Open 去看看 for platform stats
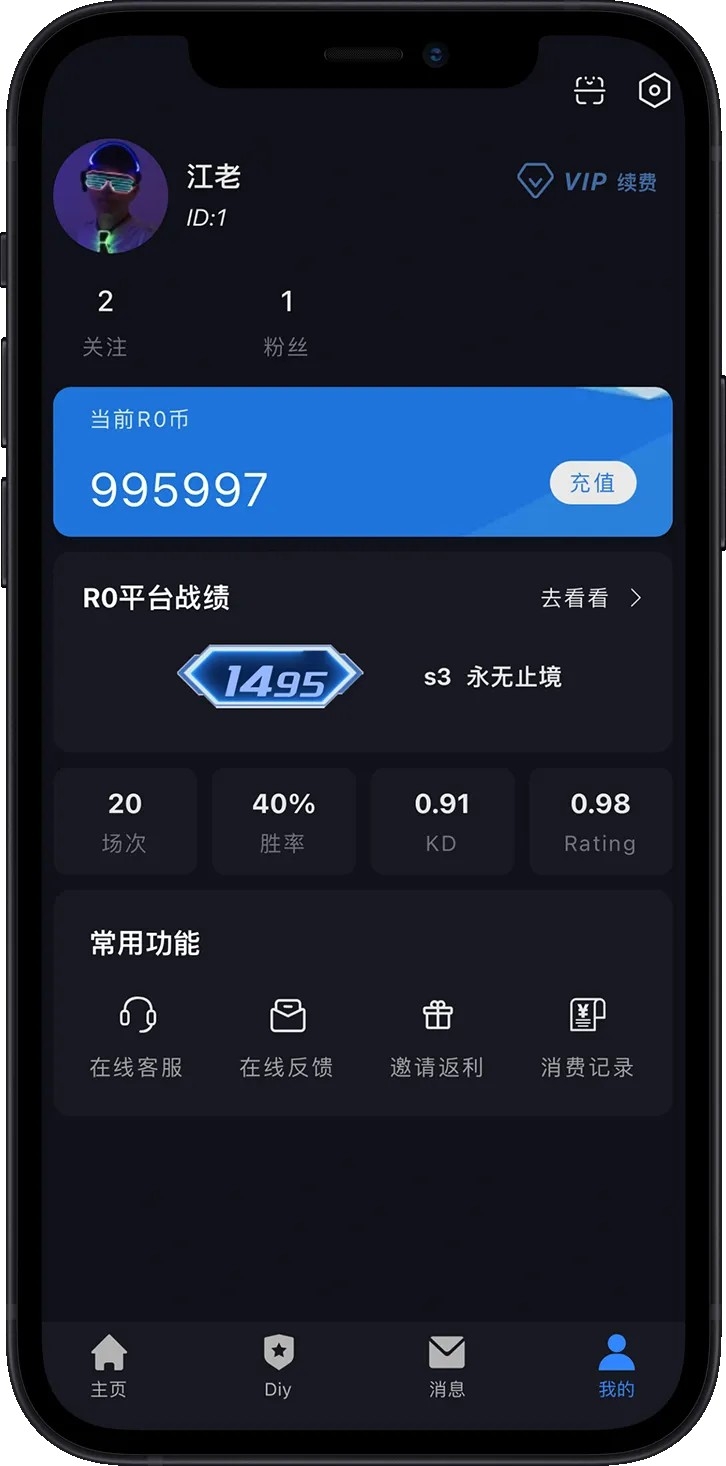Screen dimensions: 726x1466 click(x=591, y=598)
